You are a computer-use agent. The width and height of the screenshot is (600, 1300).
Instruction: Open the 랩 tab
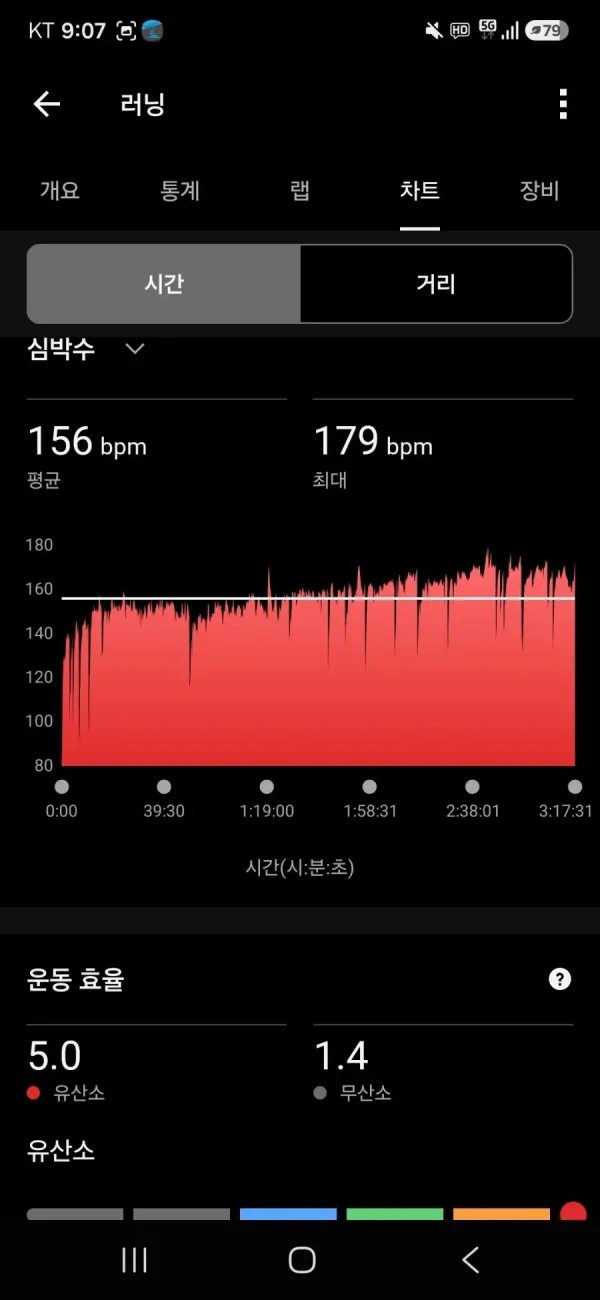pyautogui.click(x=300, y=191)
